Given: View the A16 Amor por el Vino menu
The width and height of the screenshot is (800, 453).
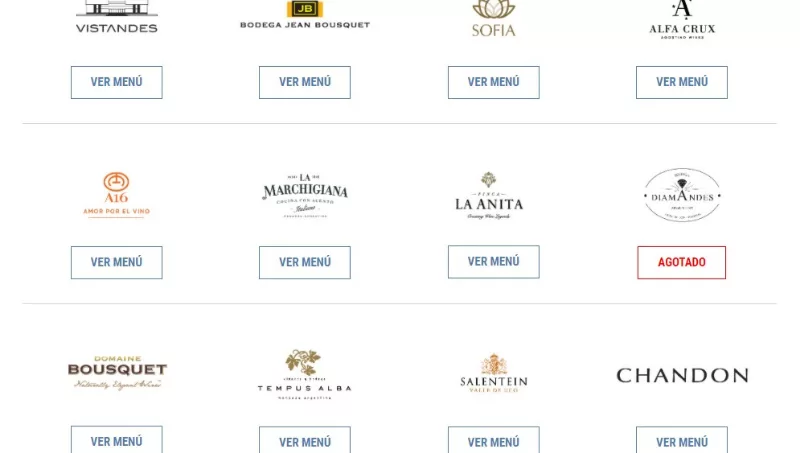Looking at the screenshot, I should pyautogui.click(x=116, y=262).
